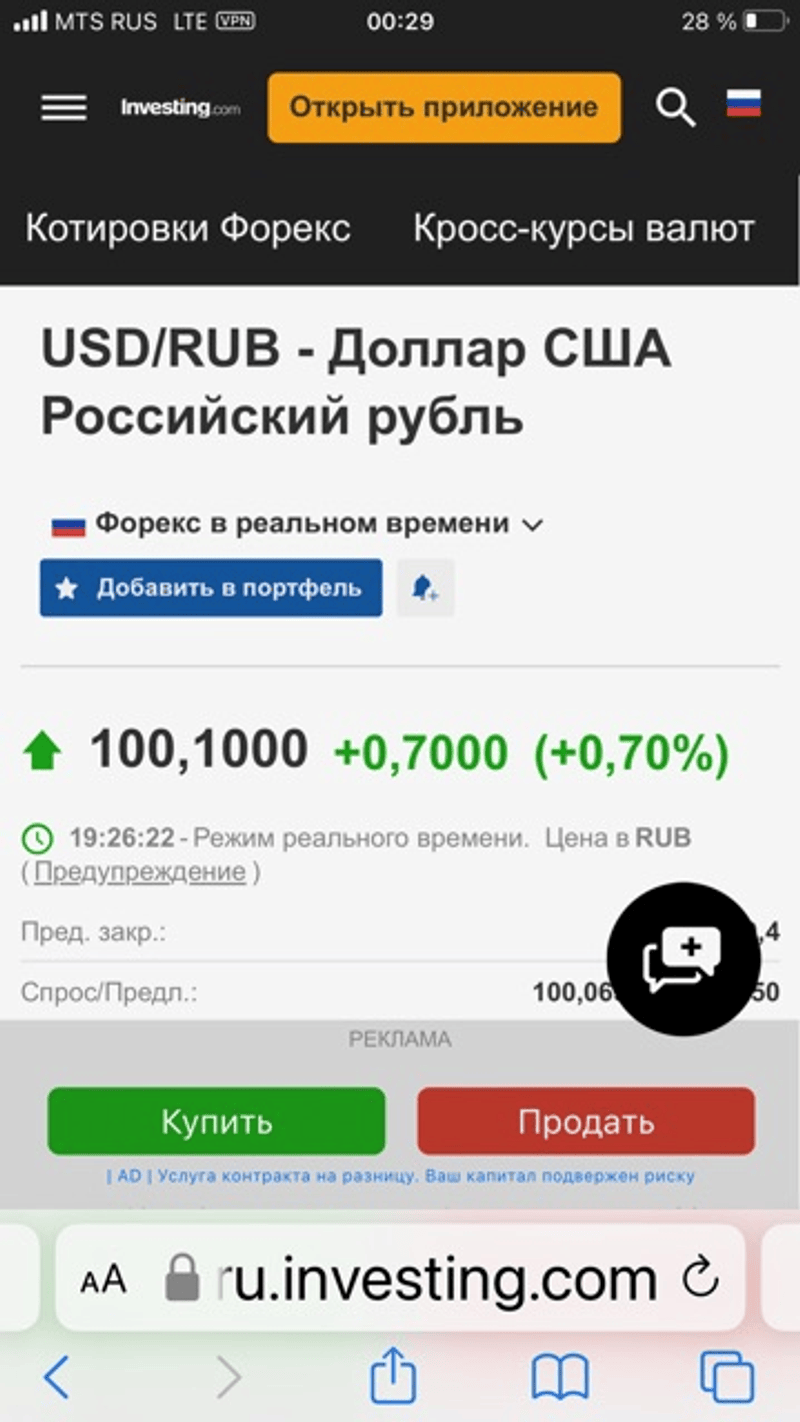Viewport: 800px width, 1422px height.
Task: Switch to Кросс-курсы валют tab
Action: click(x=583, y=229)
